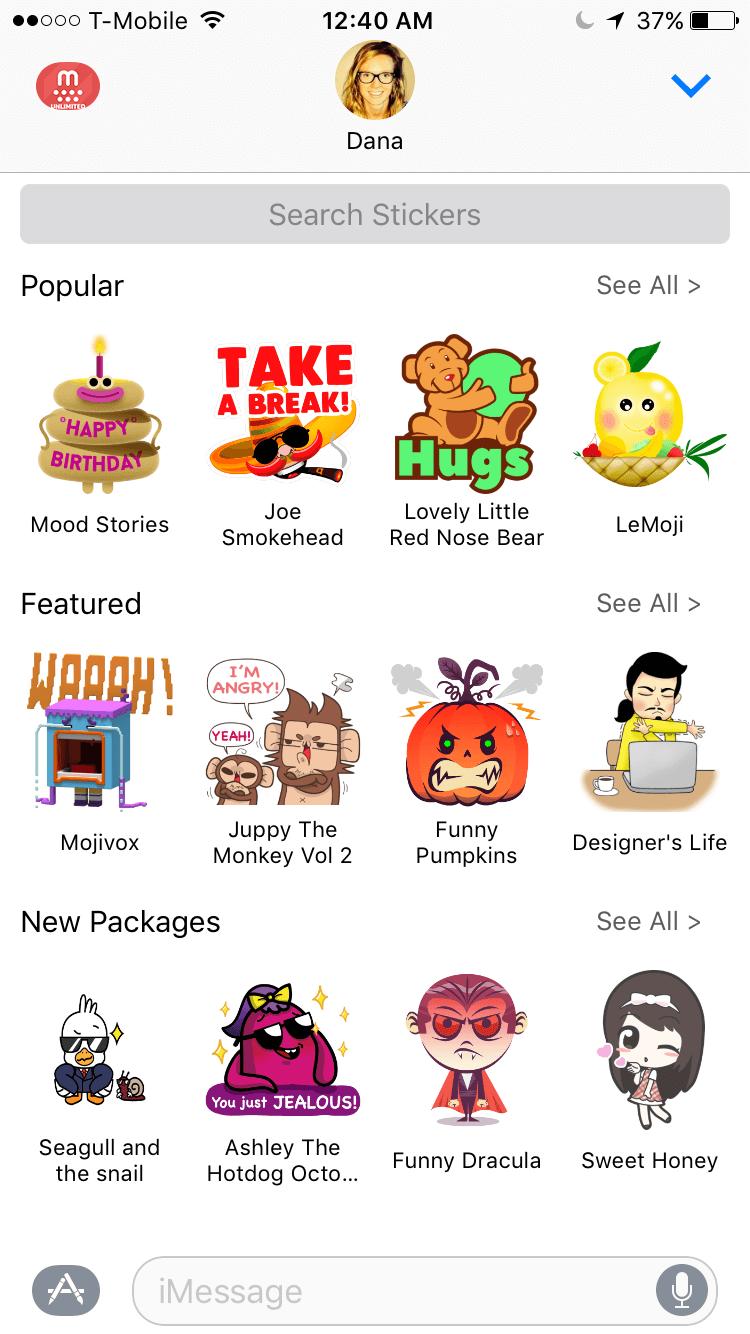Tap the Search Stickers field

[375, 214]
